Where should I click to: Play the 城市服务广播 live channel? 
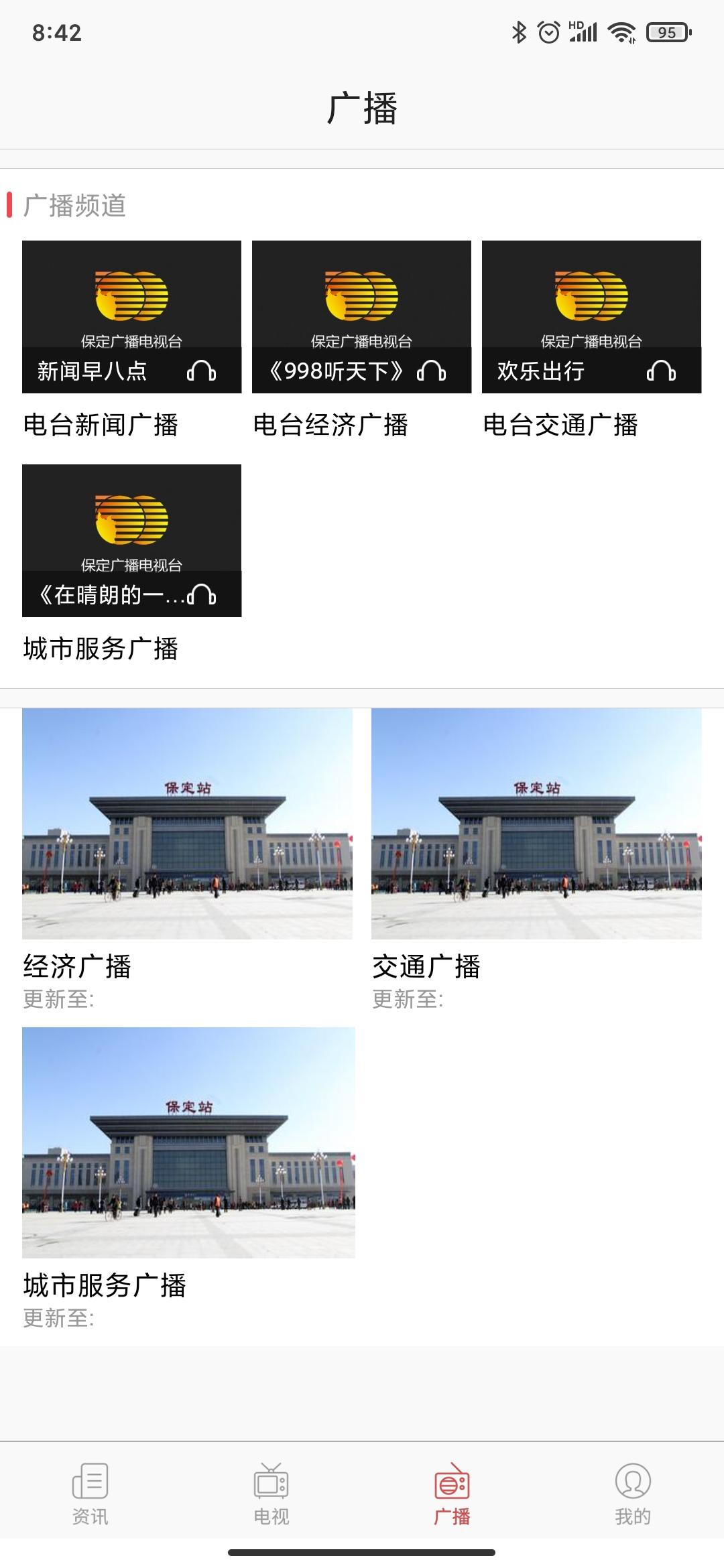coord(131,541)
